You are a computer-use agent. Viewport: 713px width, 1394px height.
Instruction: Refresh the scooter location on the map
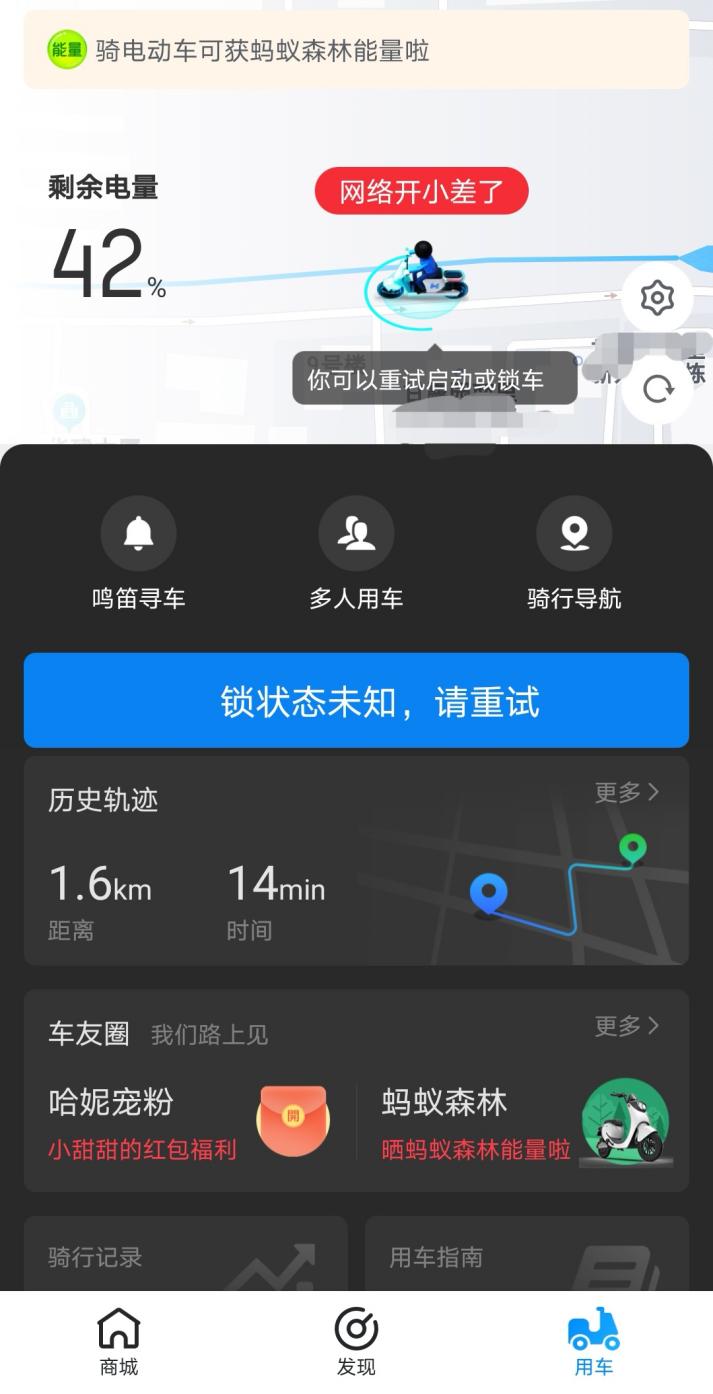[657, 389]
